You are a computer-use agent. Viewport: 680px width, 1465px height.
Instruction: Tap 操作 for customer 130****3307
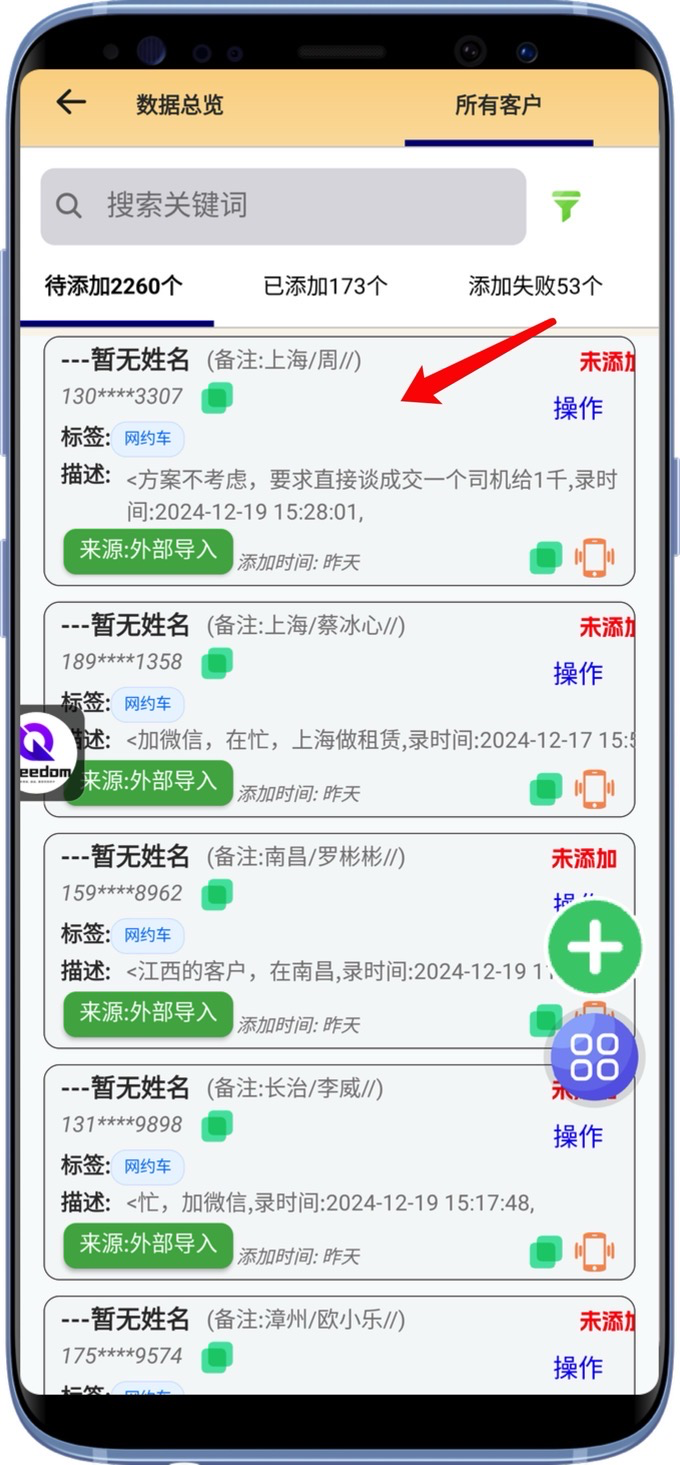pos(577,408)
